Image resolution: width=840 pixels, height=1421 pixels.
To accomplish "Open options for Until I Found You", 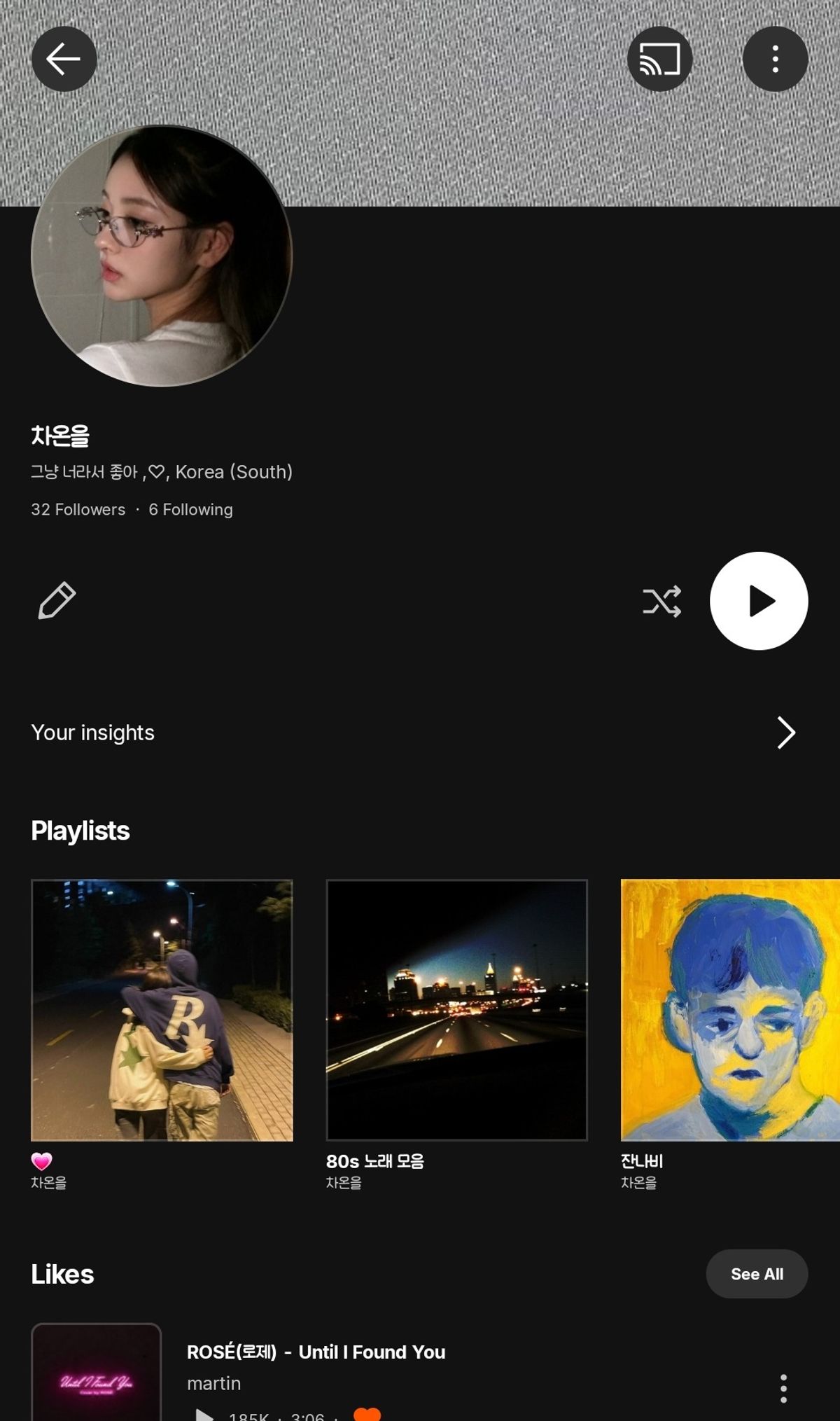I will 783,1388.
